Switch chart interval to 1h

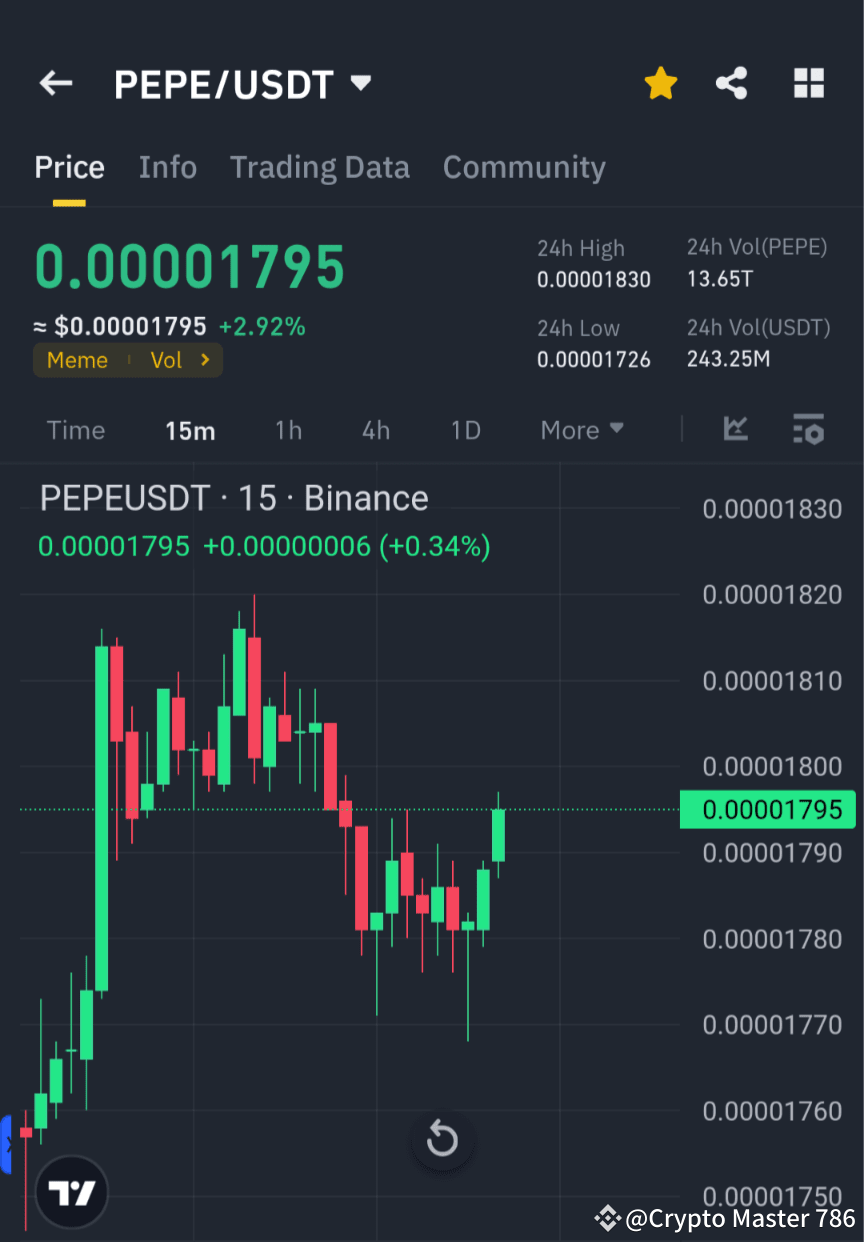pyautogui.click(x=288, y=429)
